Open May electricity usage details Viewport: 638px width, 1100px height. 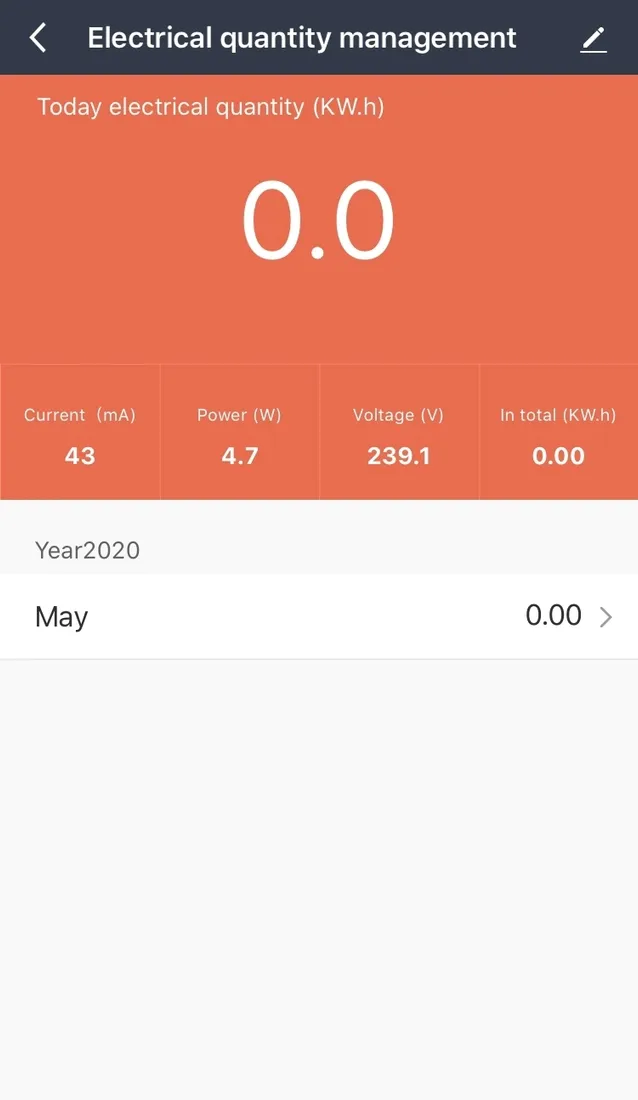point(319,616)
